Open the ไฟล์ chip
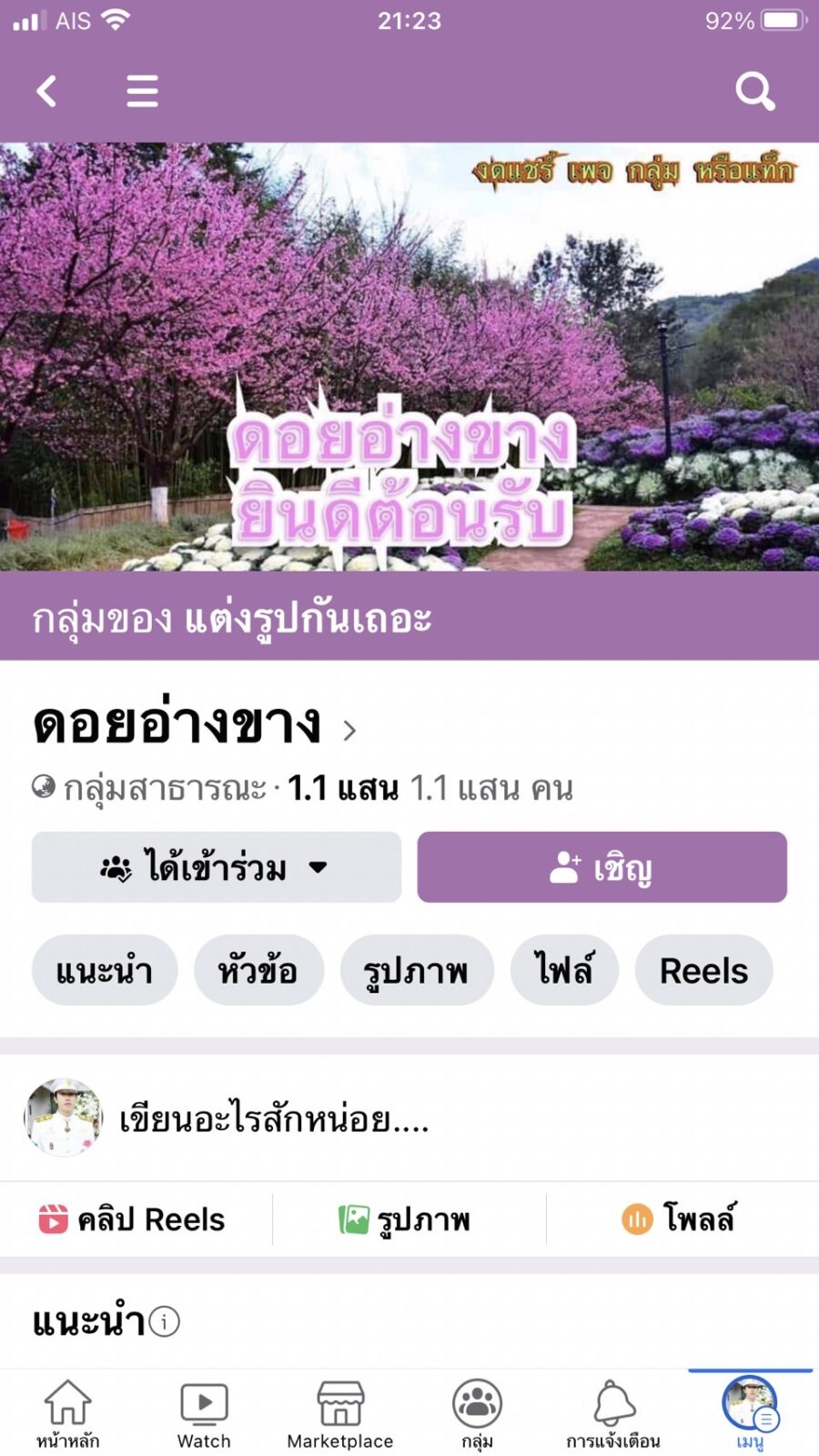819x1456 pixels. coord(564,970)
